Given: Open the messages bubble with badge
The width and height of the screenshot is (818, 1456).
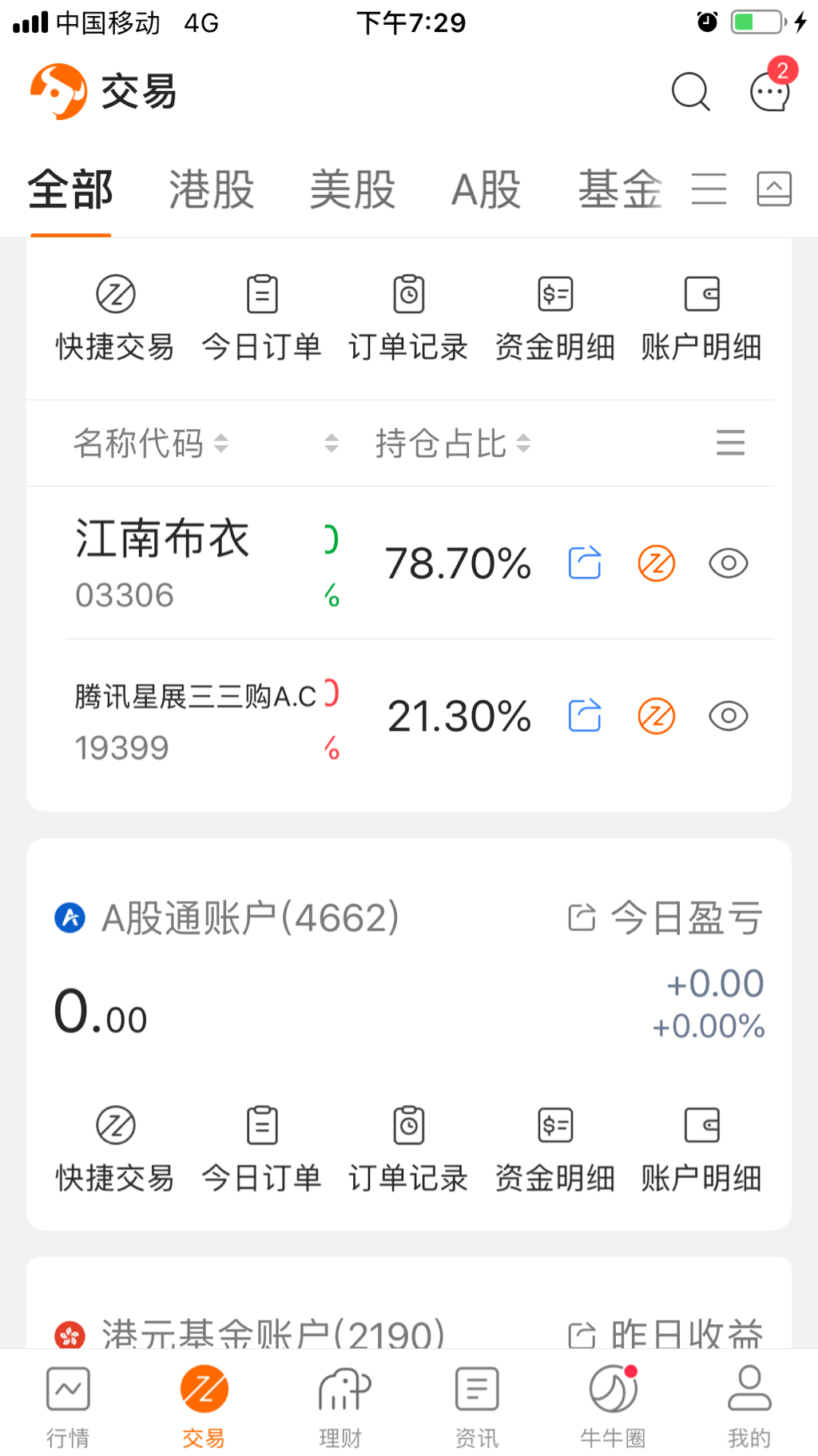Looking at the screenshot, I should (770, 92).
